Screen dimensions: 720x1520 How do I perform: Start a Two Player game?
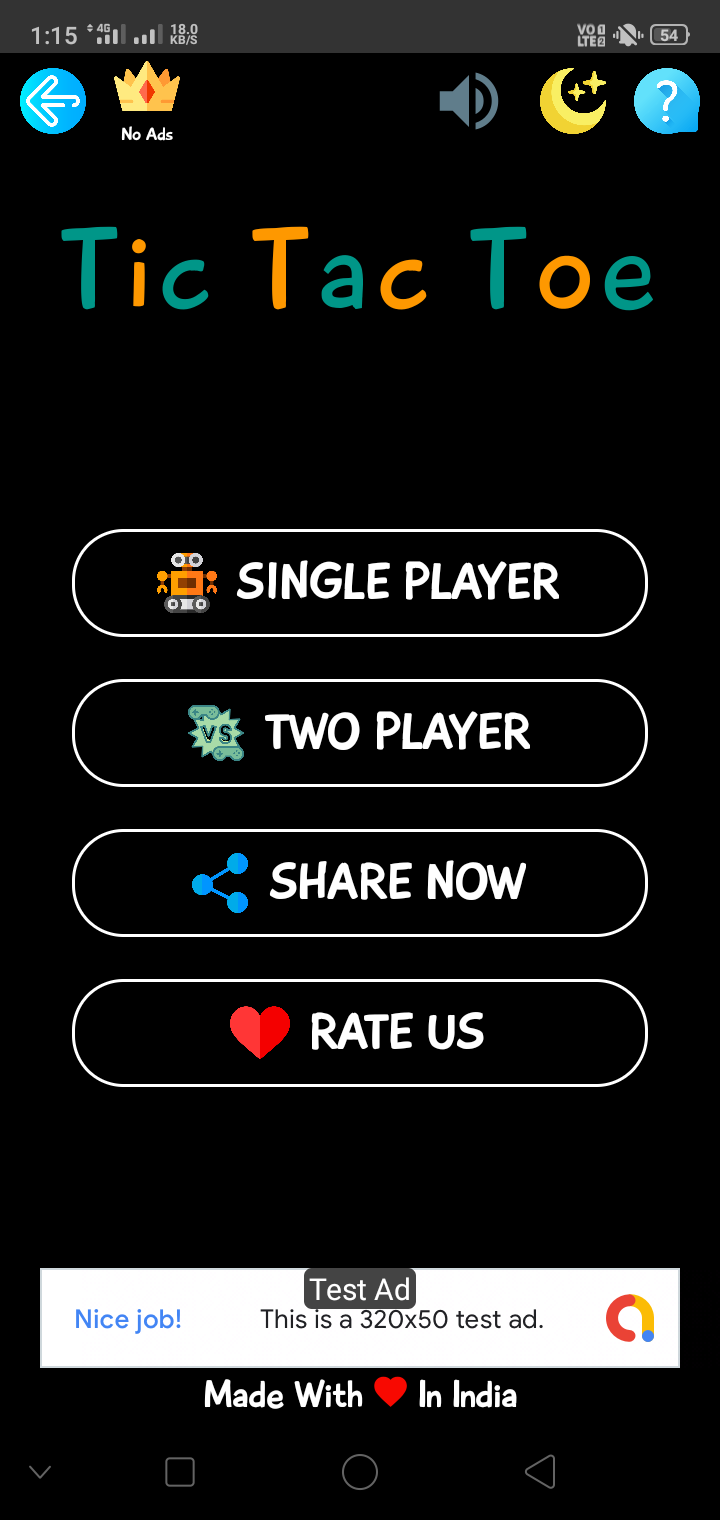pyautogui.click(x=360, y=733)
